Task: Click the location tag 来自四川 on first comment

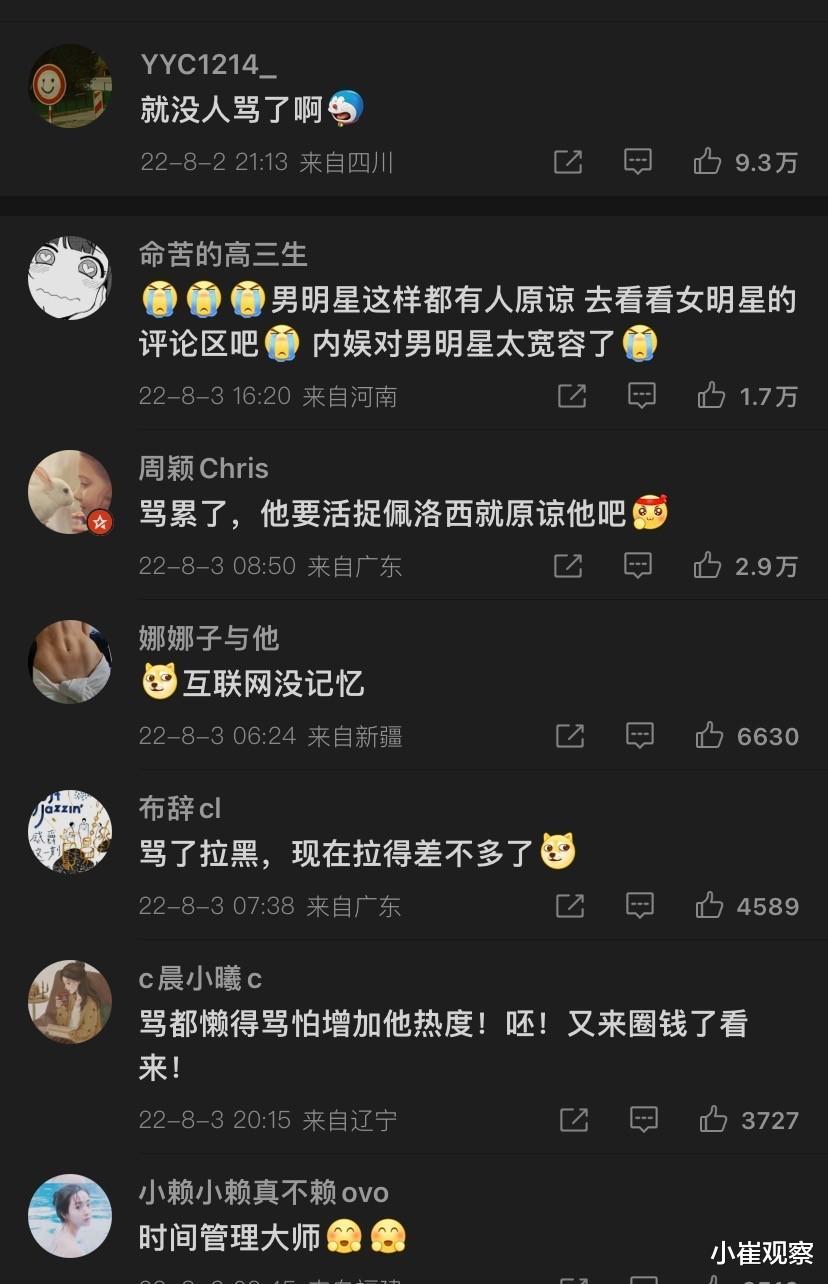Action: pos(349,162)
